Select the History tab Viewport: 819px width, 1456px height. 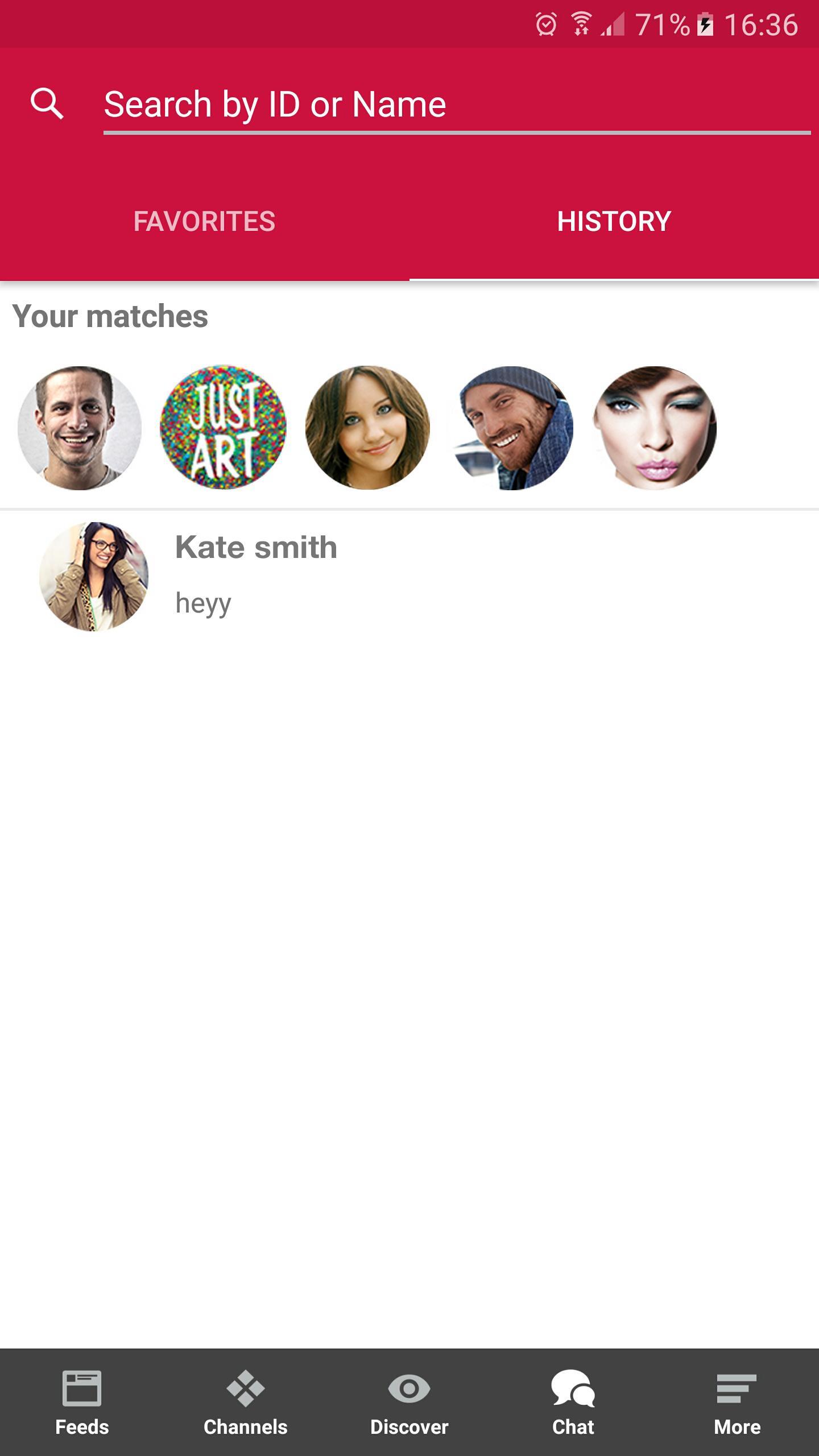point(614,221)
